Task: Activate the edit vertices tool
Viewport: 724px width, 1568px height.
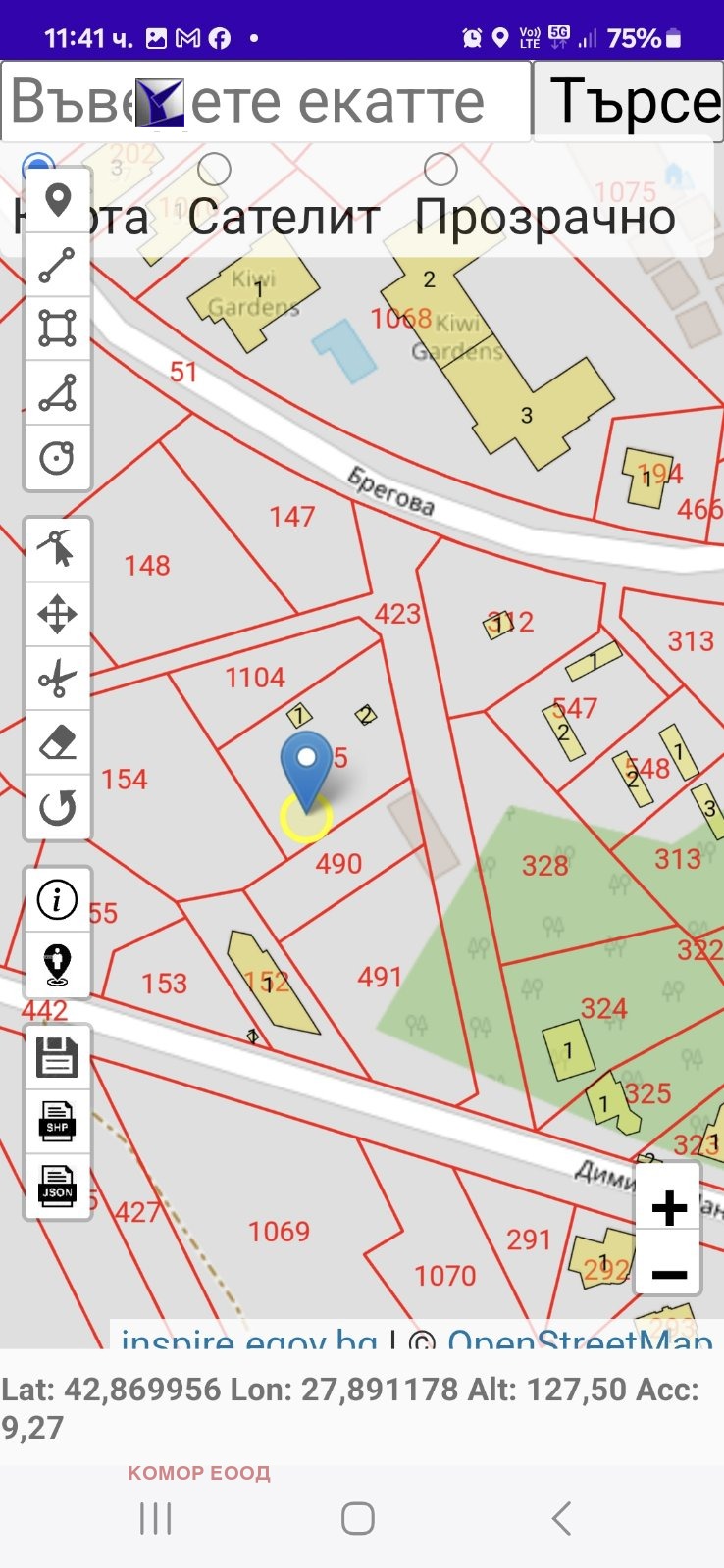Action: (x=58, y=549)
